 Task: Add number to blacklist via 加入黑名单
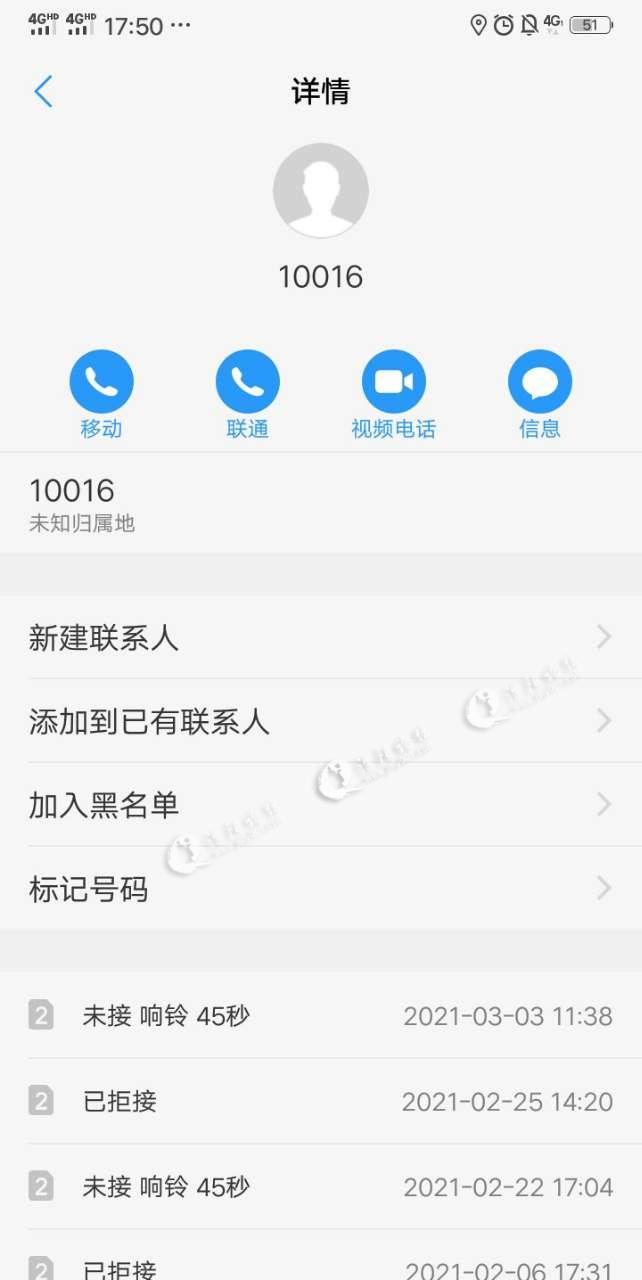click(320, 805)
